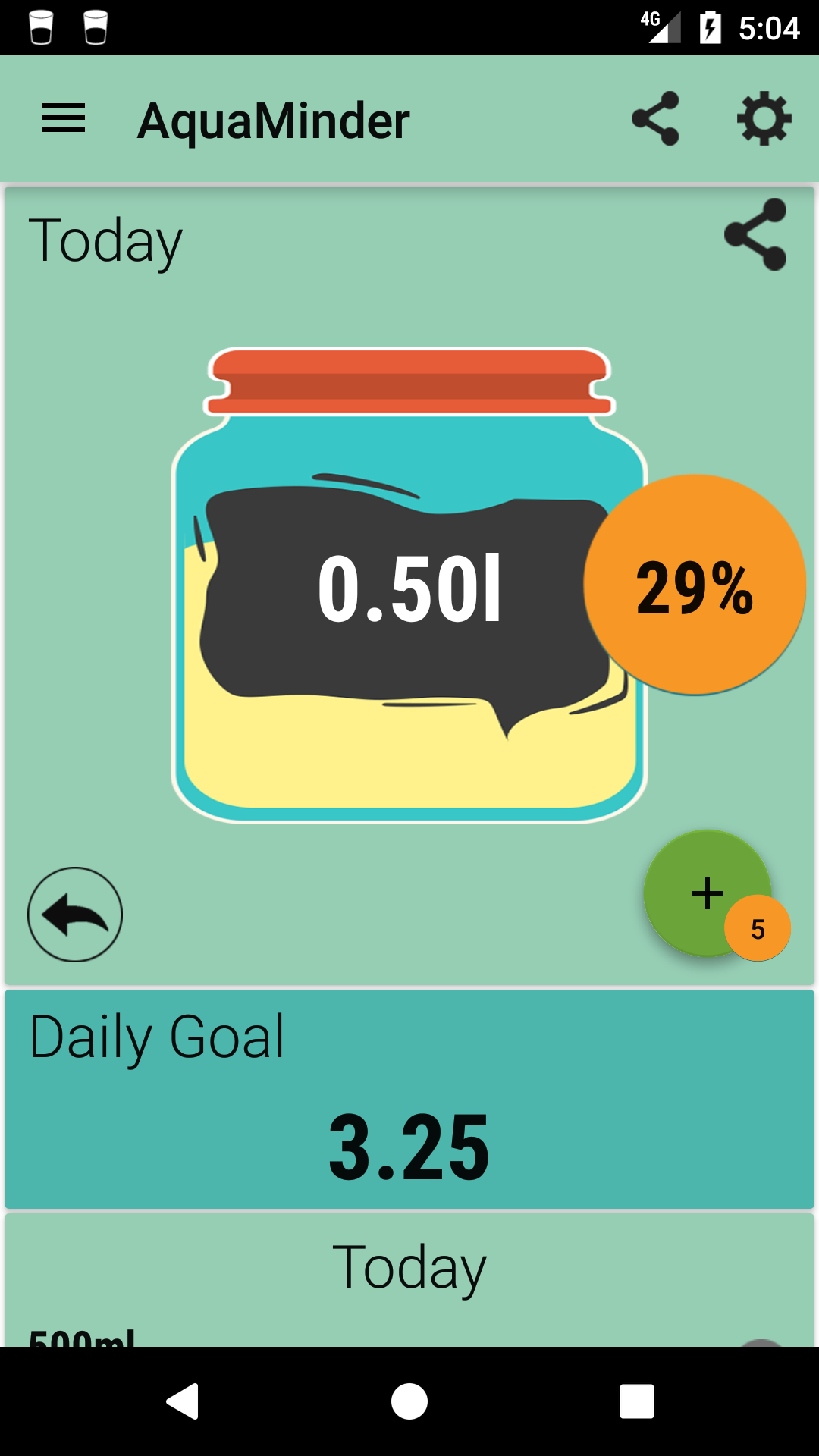Select the Today header in the main card
Viewport: 819px width, 1456px height.
107,240
